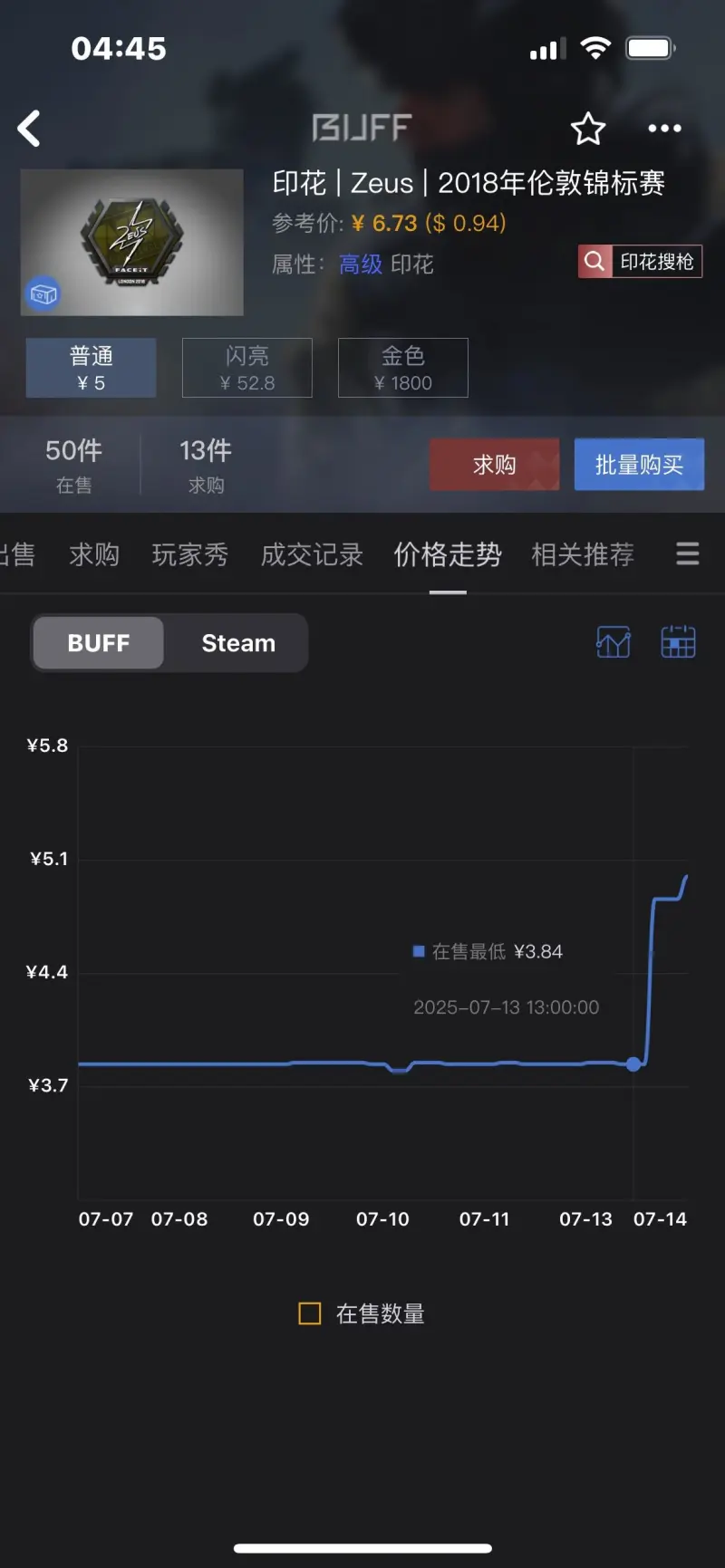Tap the blue 批量购买 button

pos(639,465)
